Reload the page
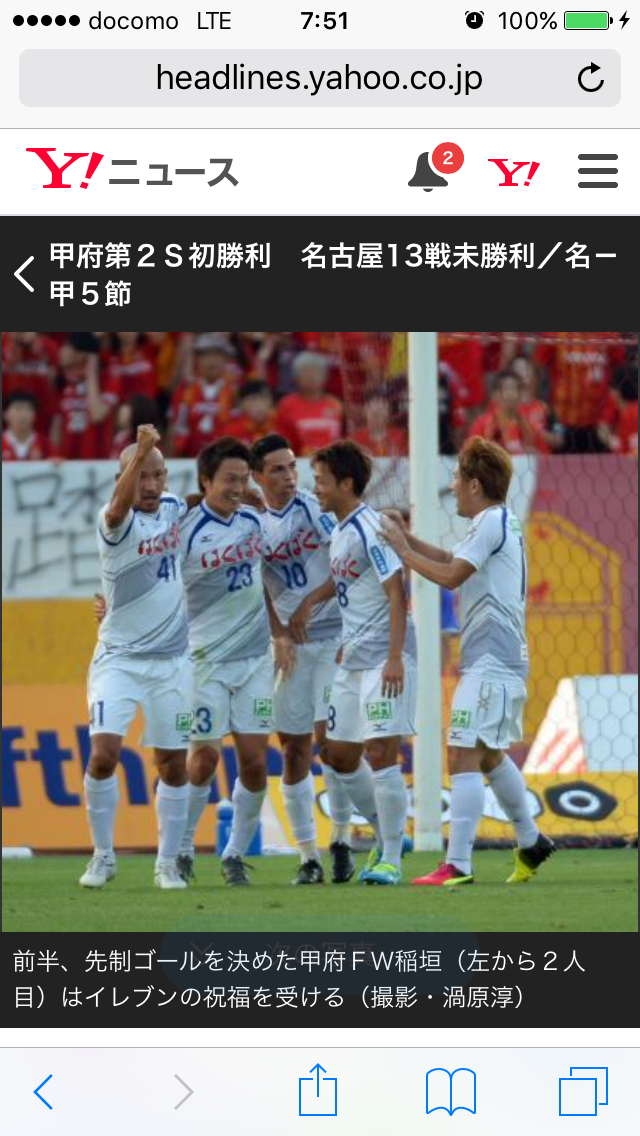Image resolution: width=640 pixels, height=1136 pixels. [x=591, y=78]
